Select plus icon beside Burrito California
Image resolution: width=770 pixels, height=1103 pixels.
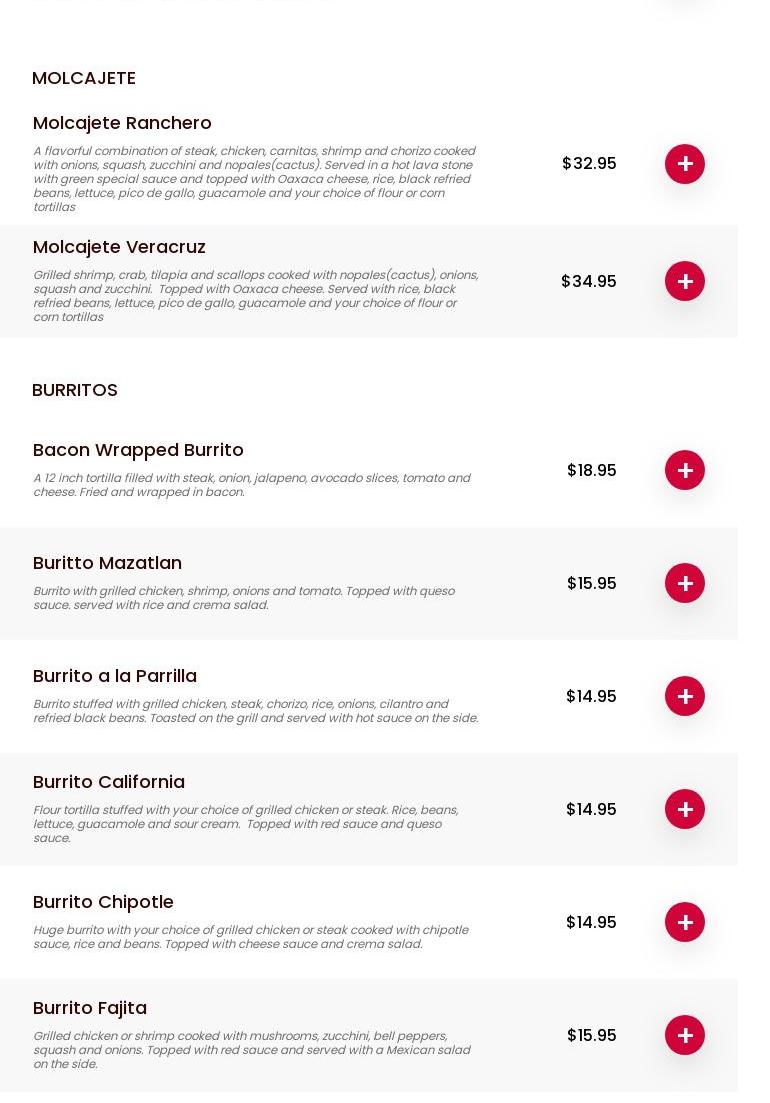(x=685, y=809)
